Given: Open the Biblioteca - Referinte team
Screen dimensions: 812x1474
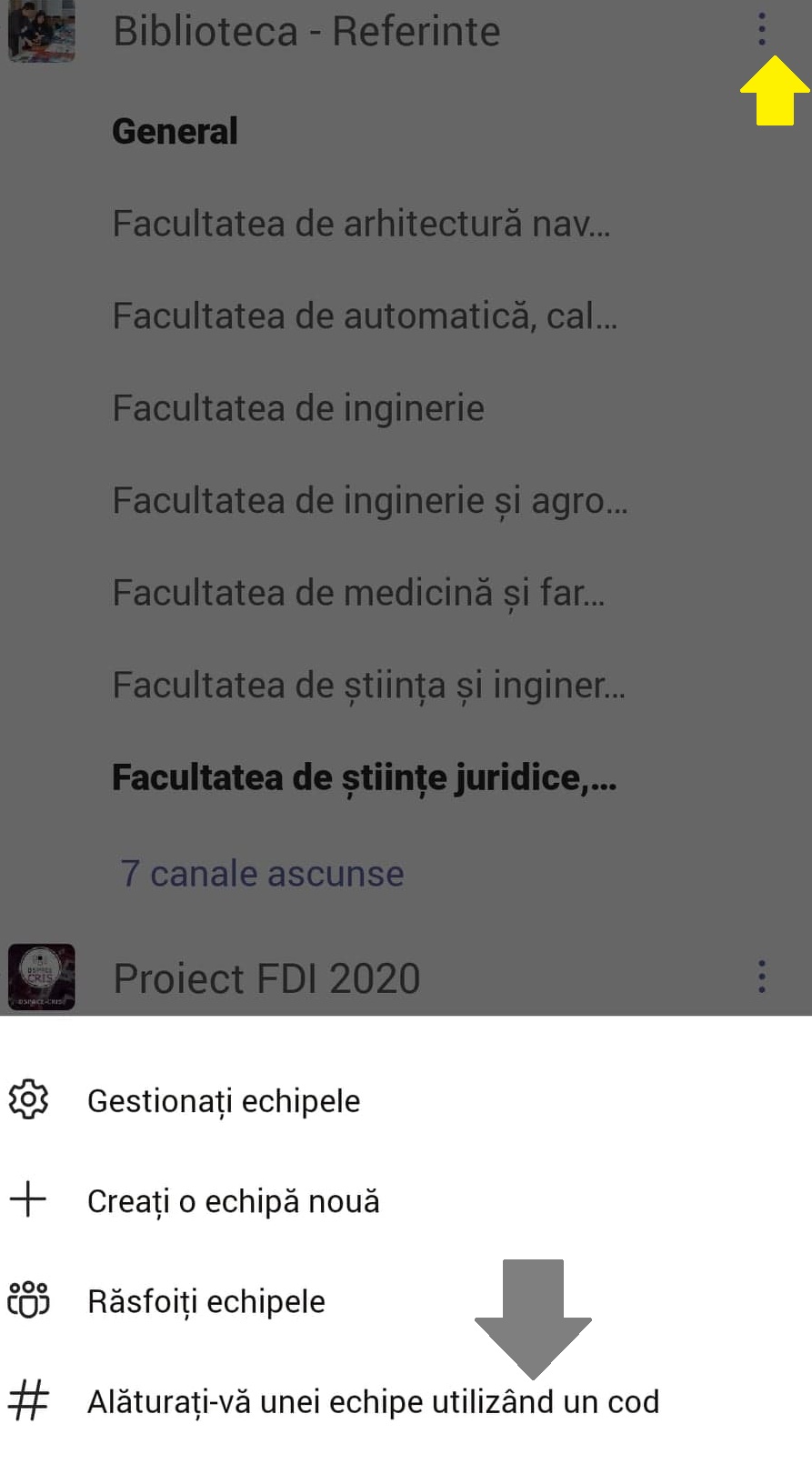Looking at the screenshot, I should point(306,31).
